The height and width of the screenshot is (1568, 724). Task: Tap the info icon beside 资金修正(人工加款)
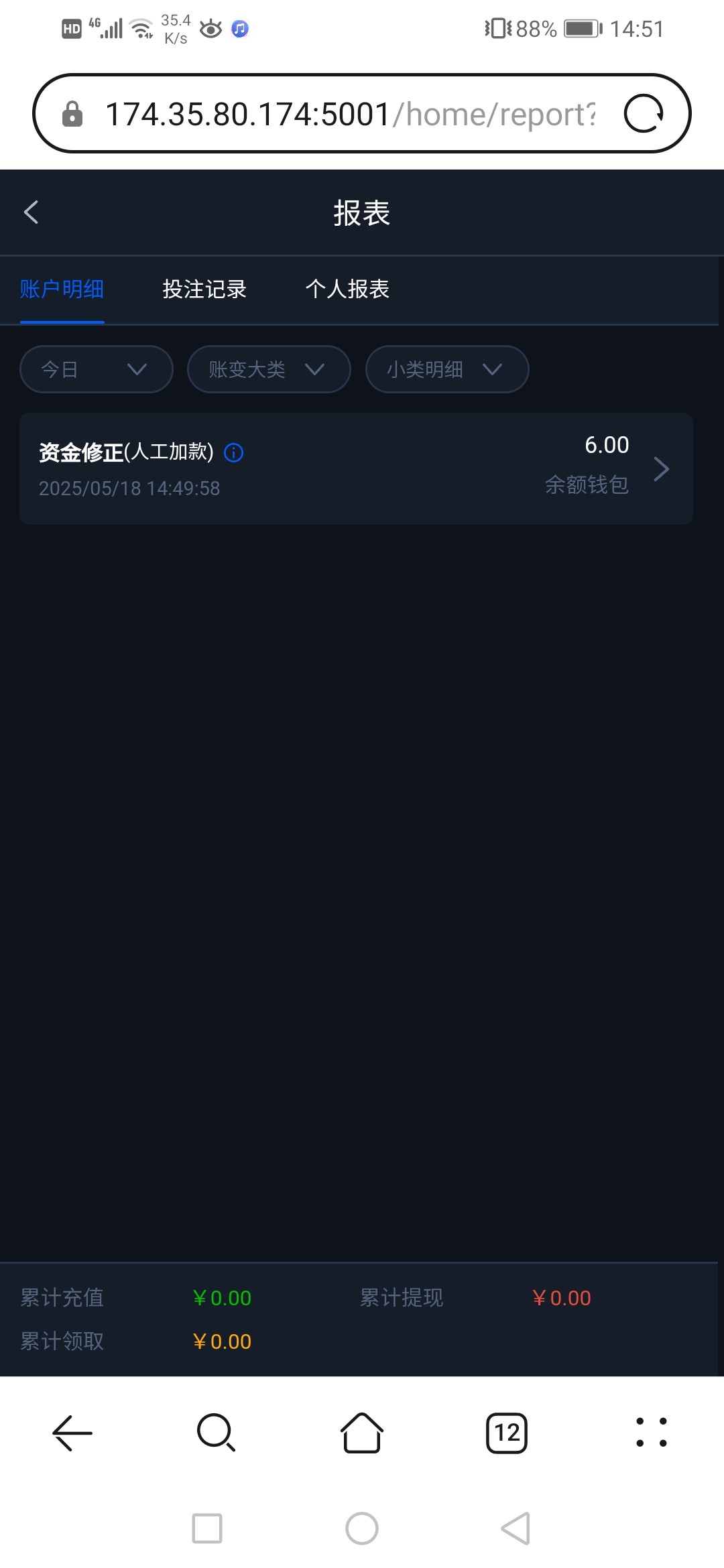coord(234,453)
